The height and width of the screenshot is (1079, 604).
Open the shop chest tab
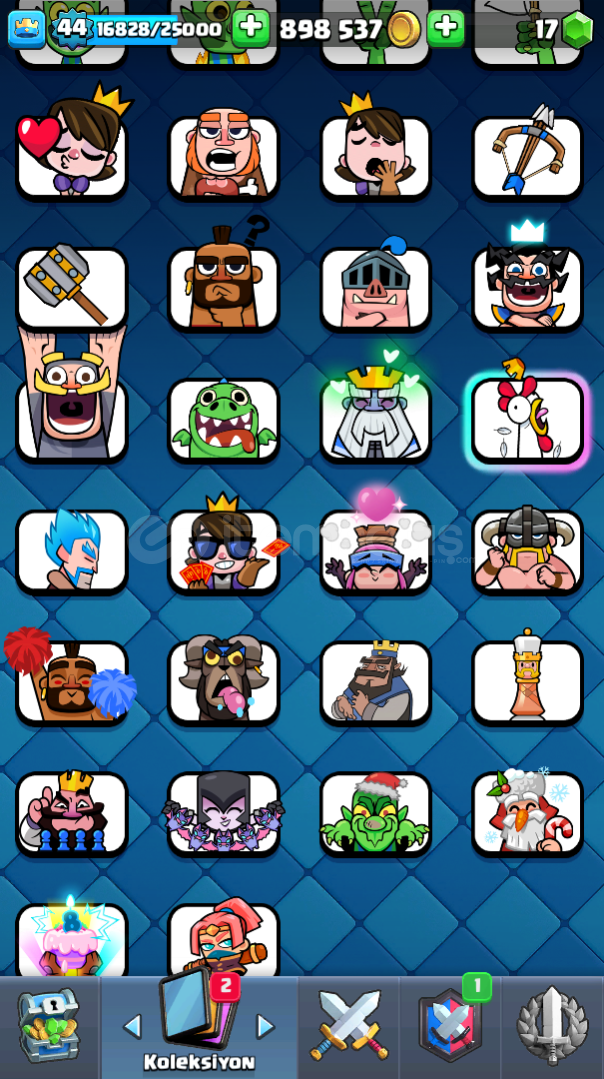pos(48,1027)
